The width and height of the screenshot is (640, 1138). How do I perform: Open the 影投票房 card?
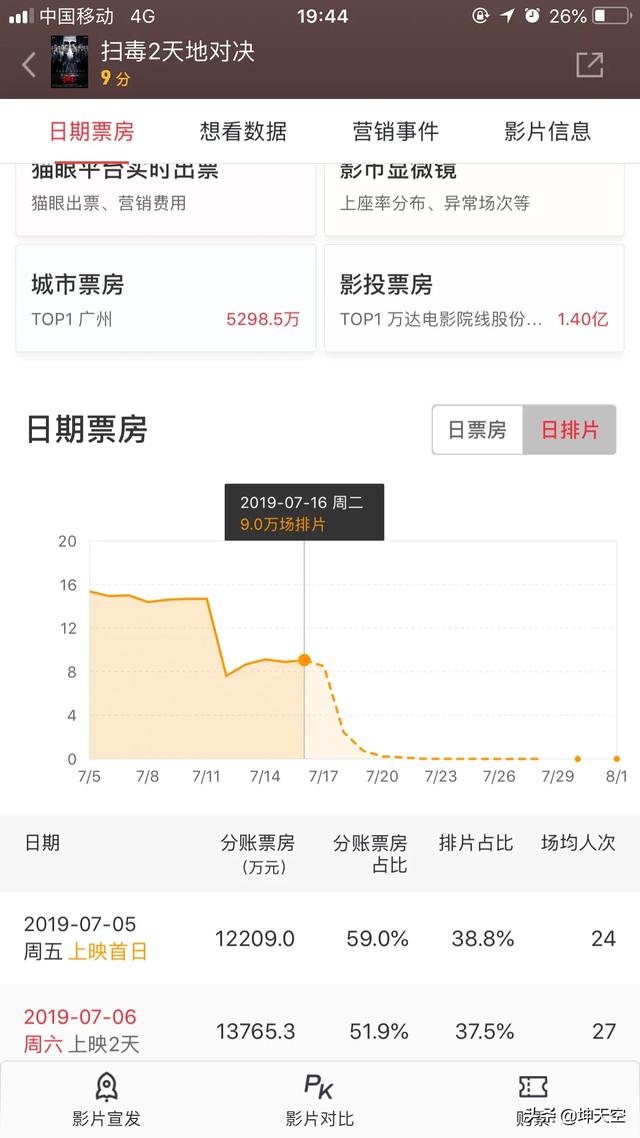474,298
